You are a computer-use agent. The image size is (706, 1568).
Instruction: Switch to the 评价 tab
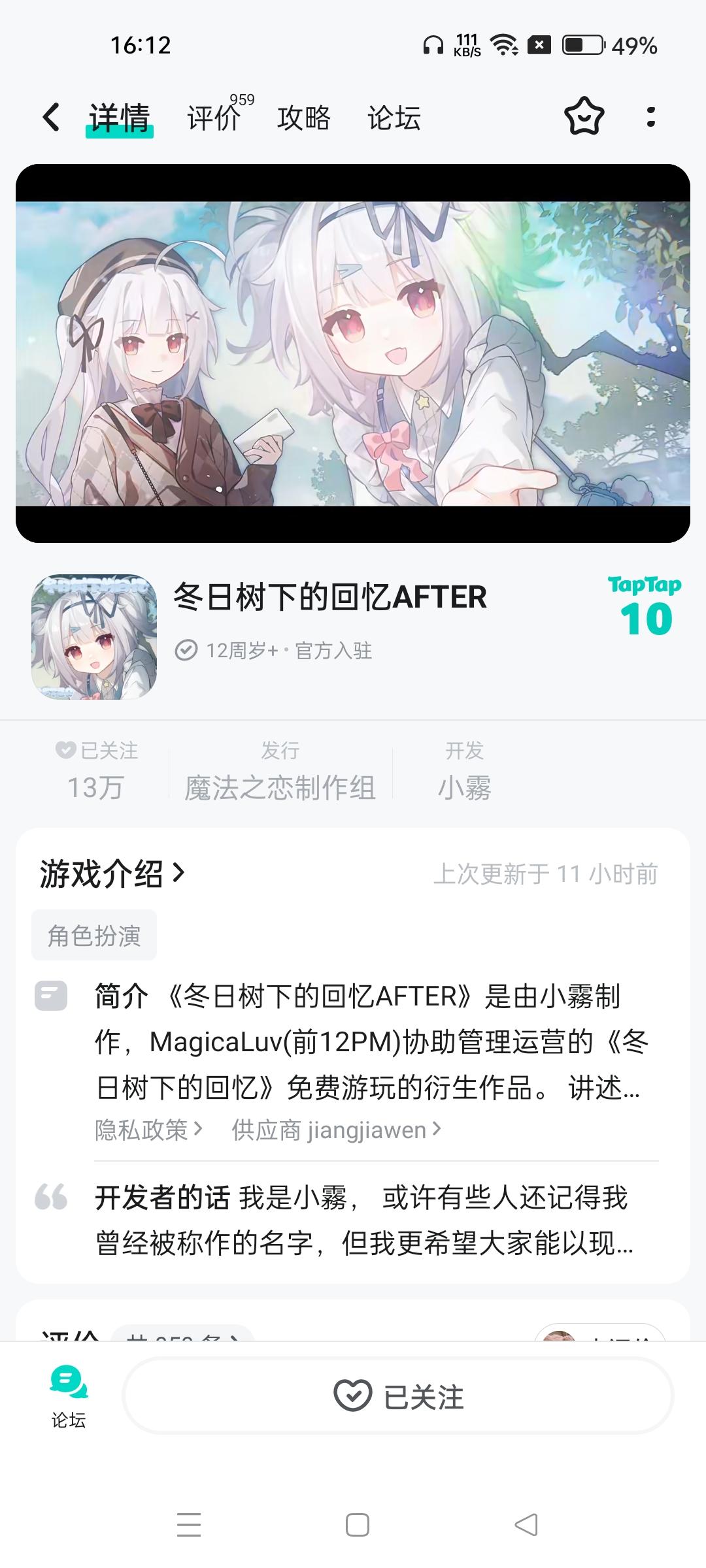pos(212,120)
